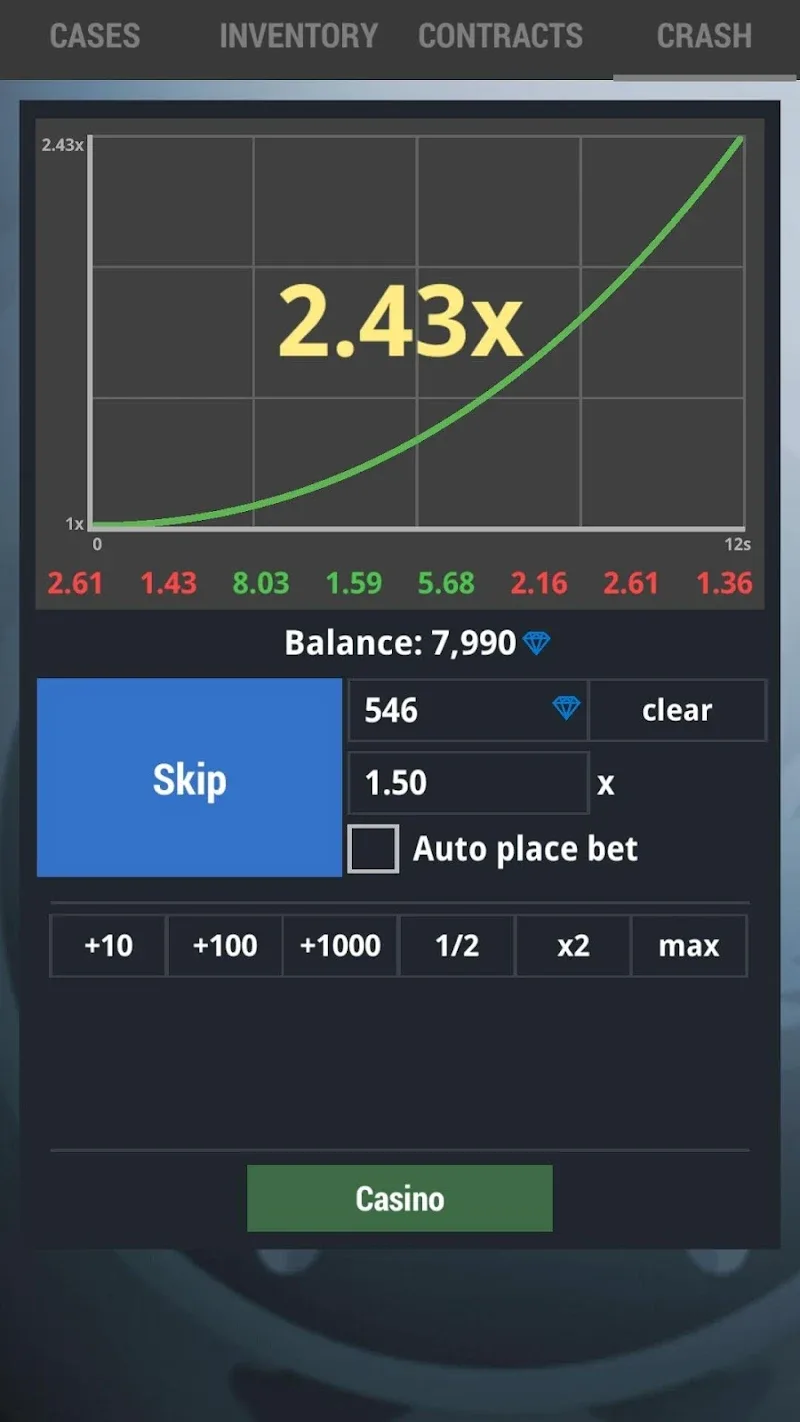800x1422 pixels.
Task: Go to the Contracts tab
Action: click(x=500, y=37)
